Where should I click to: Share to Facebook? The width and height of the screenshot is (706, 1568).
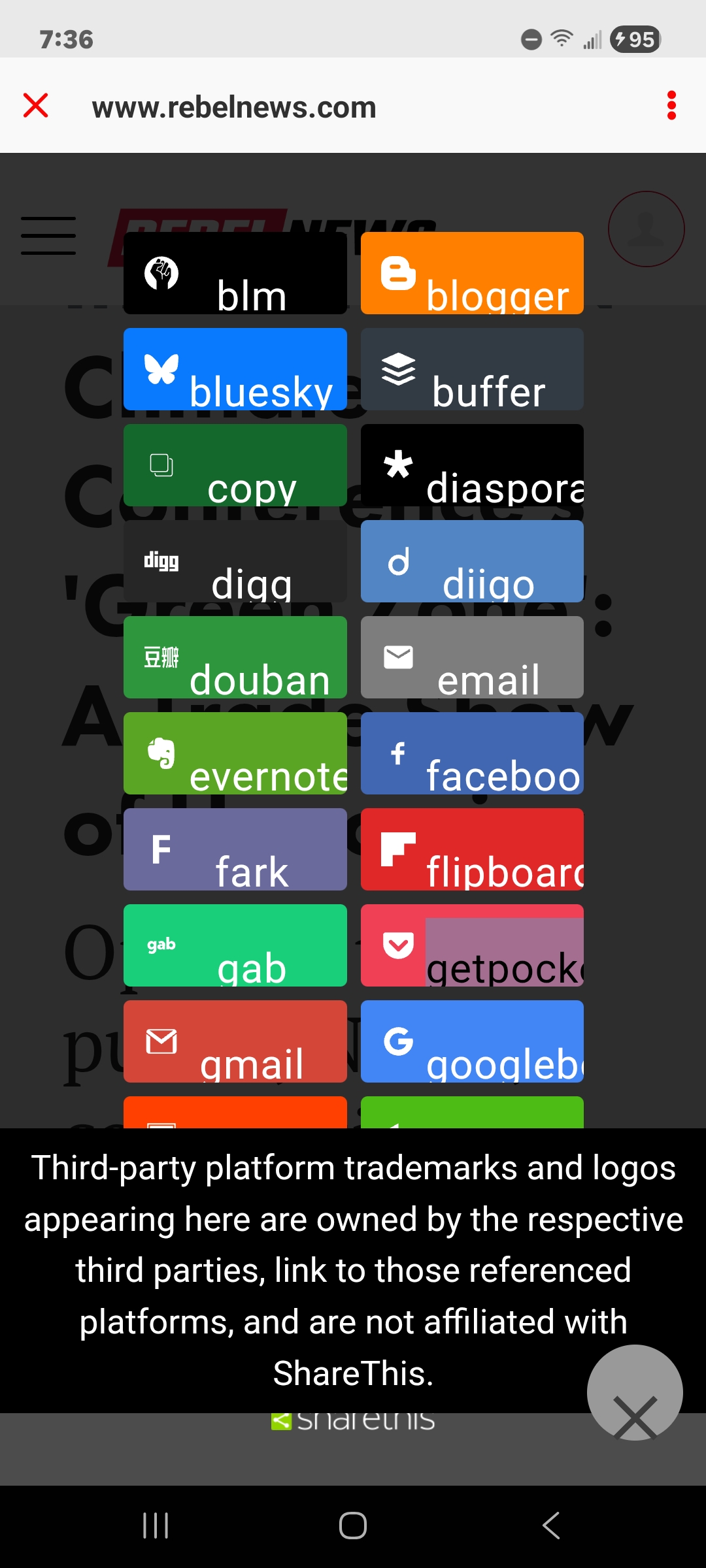click(472, 753)
